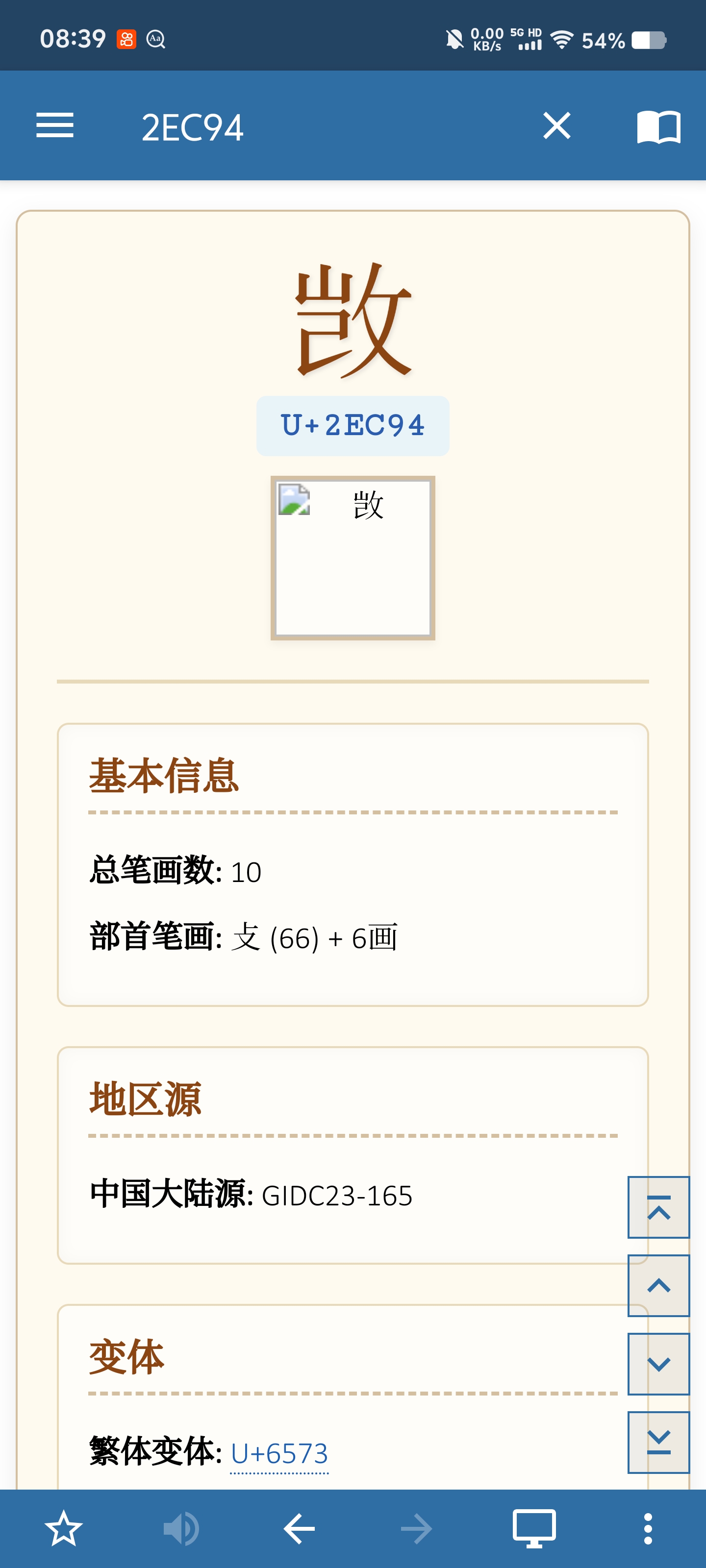Go back with the left arrow

point(299,1528)
